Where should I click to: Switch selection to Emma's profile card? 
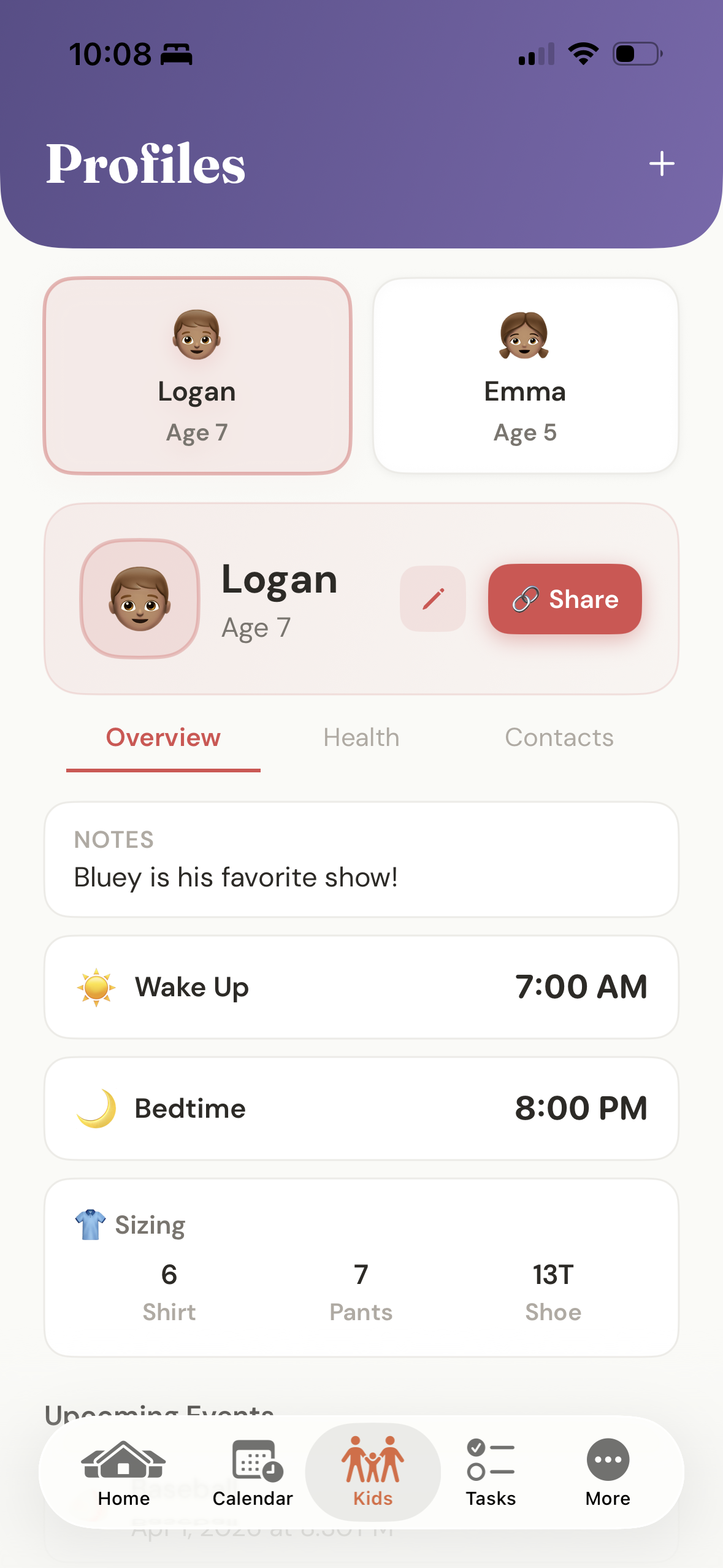pyautogui.click(x=526, y=375)
